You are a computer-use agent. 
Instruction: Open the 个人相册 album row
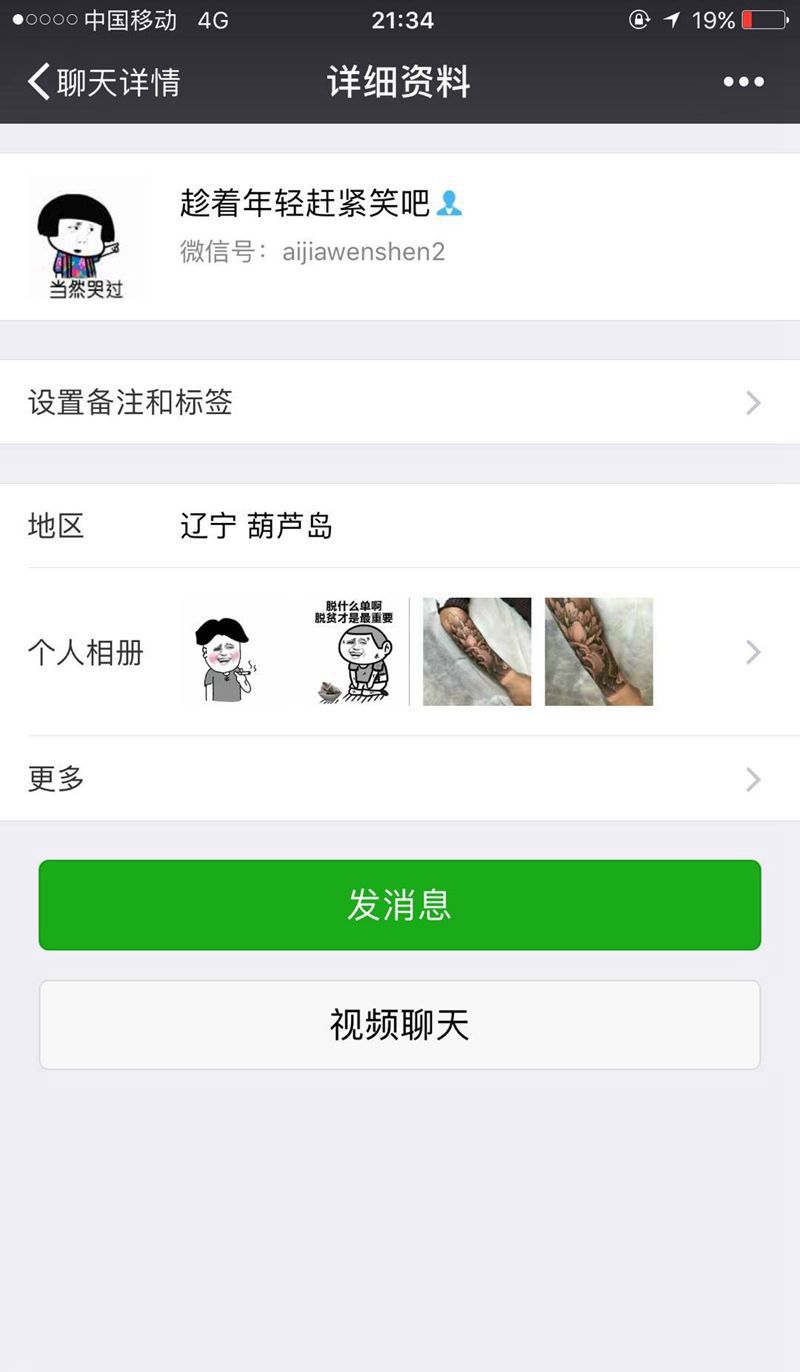pyautogui.click(x=400, y=652)
